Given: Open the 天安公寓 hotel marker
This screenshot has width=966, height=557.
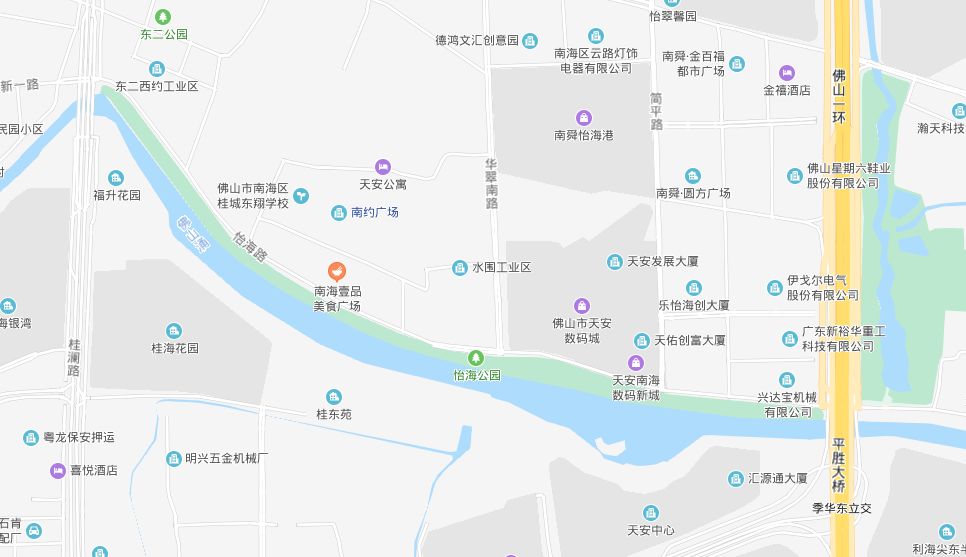Looking at the screenshot, I should (x=383, y=167).
